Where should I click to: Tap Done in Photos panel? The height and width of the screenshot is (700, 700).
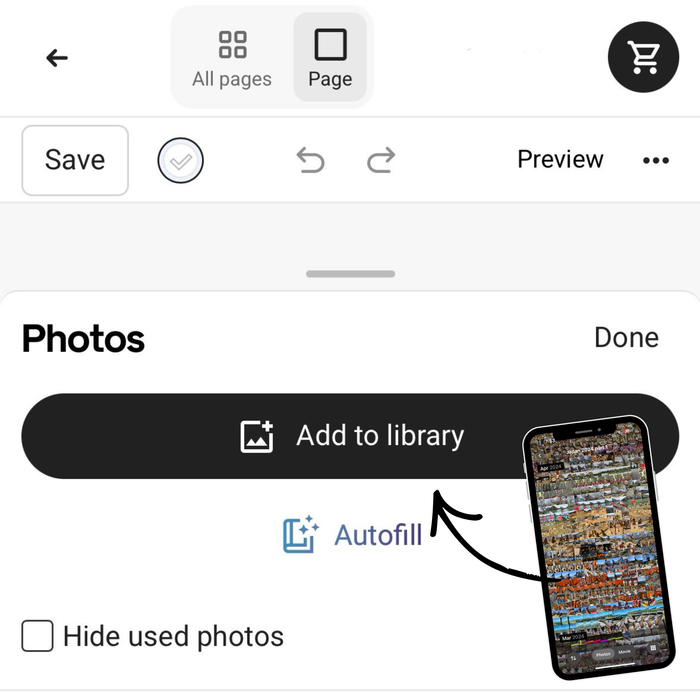(x=626, y=338)
